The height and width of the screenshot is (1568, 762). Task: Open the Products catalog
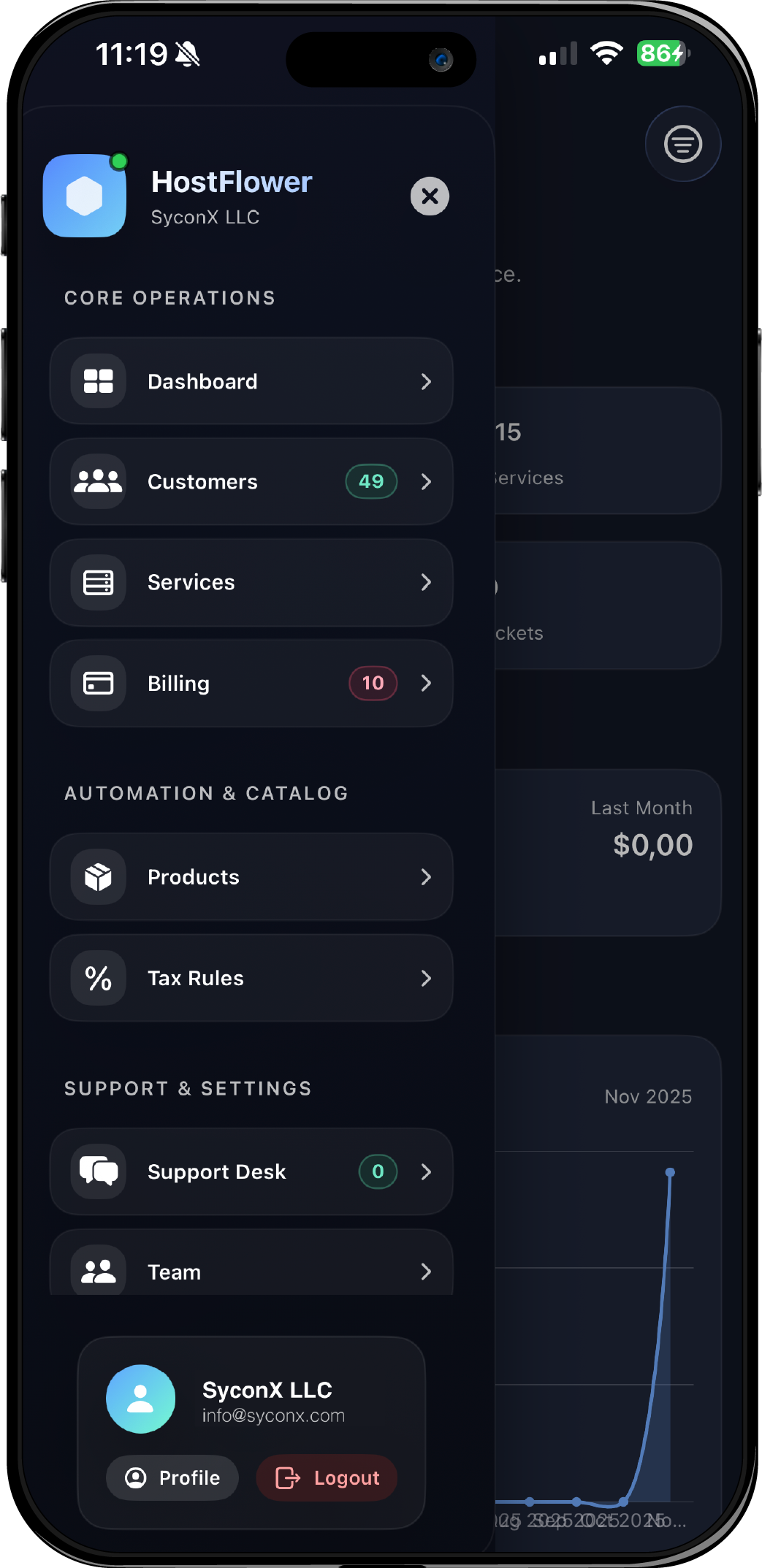(x=251, y=877)
